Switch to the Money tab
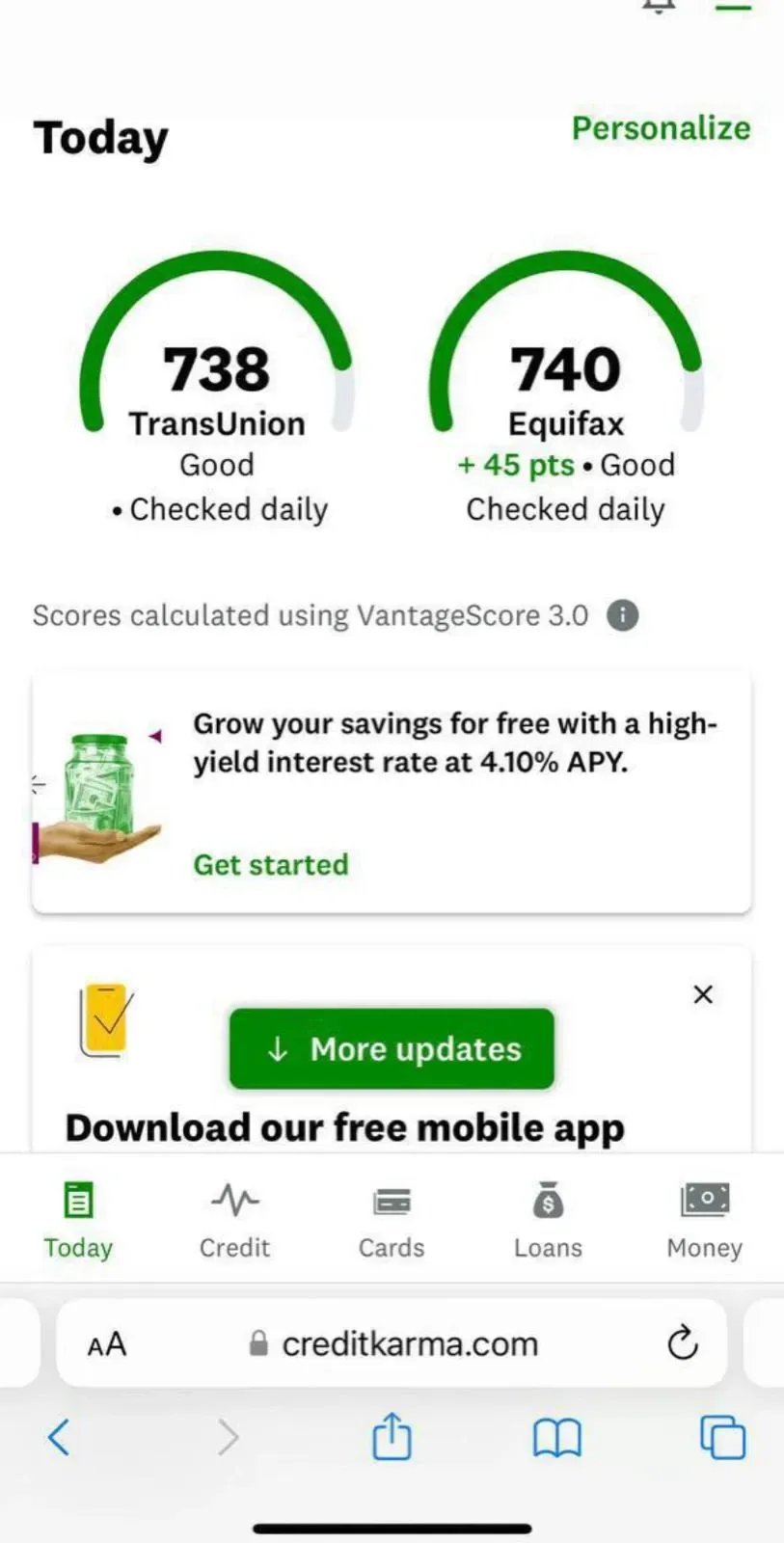Image resolution: width=784 pixels, height=1543 pixels. (x=704, y=1221)
